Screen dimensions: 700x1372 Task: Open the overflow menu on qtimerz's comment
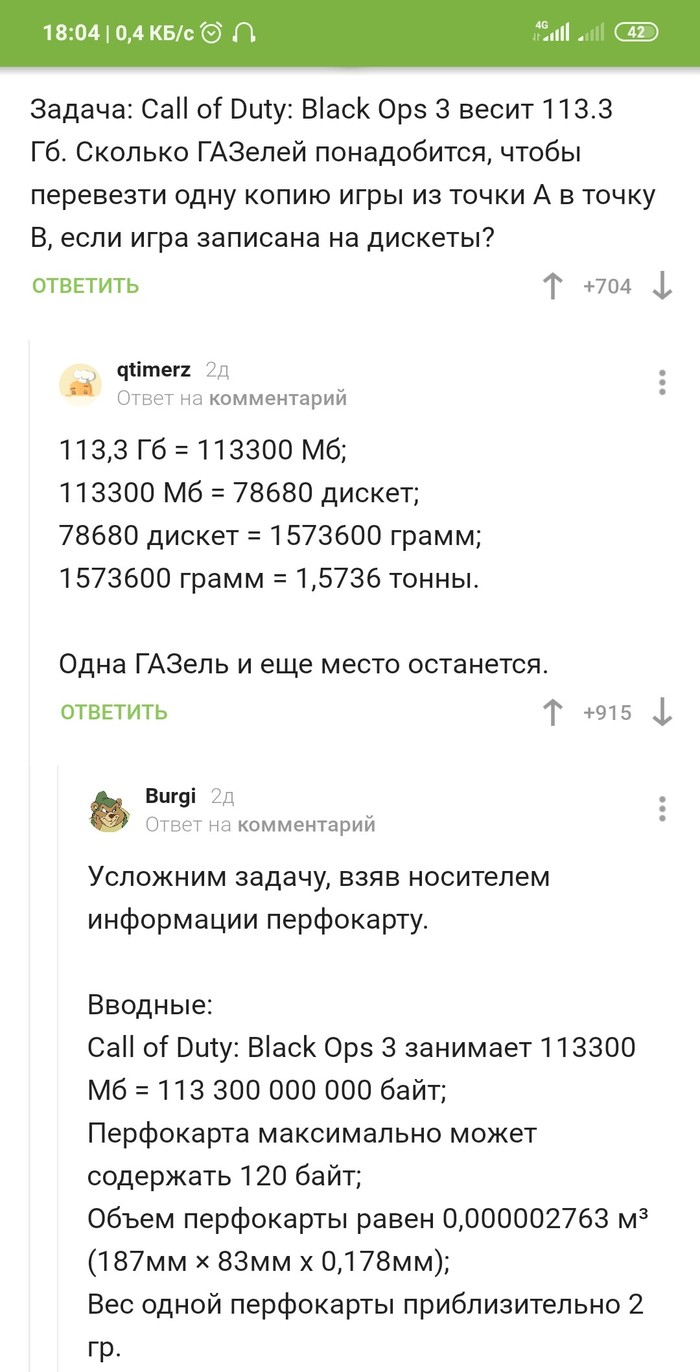click(662, 382)
